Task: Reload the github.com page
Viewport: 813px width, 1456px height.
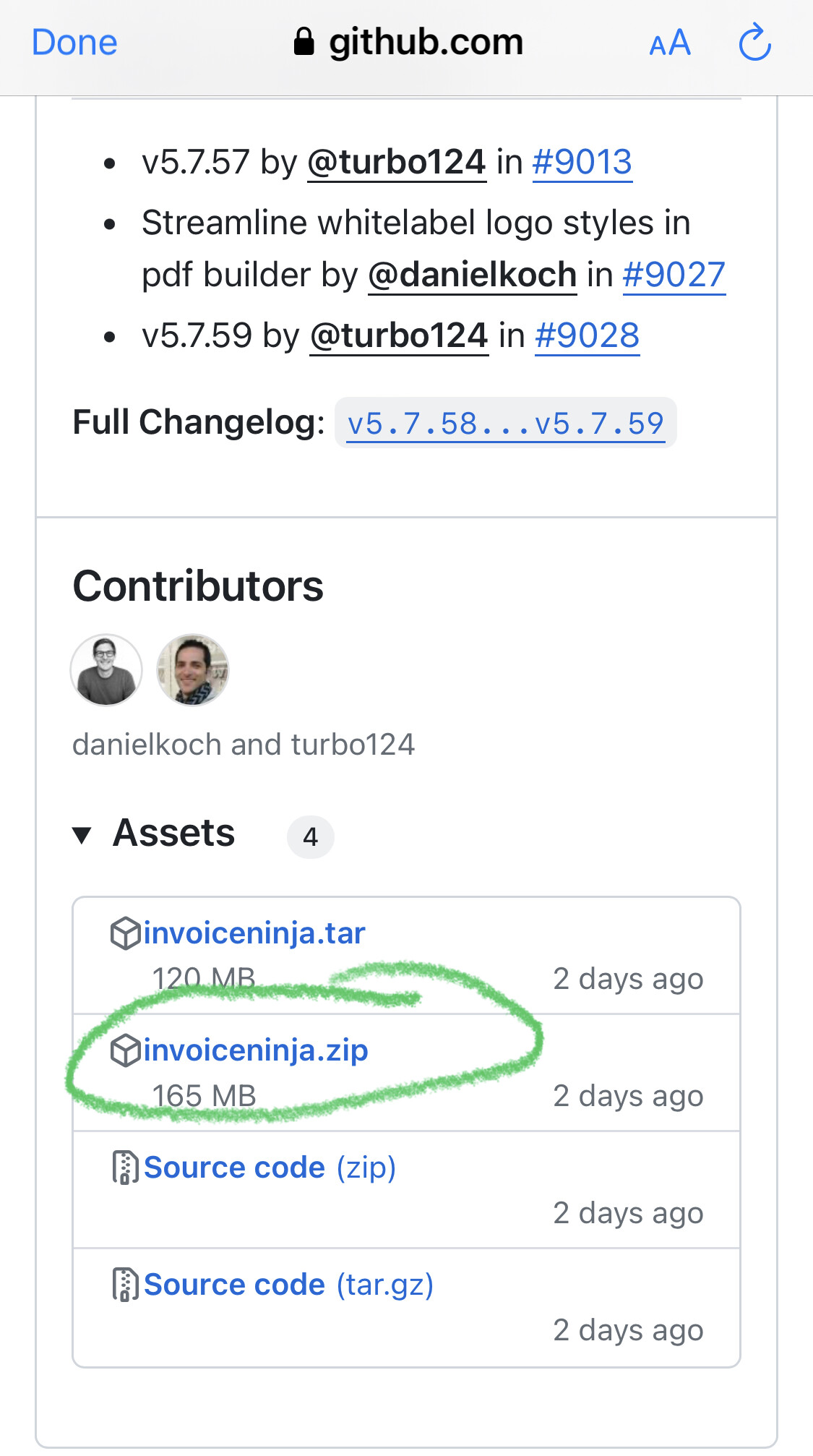Action: pyautogui.click(x=755, y=43)
